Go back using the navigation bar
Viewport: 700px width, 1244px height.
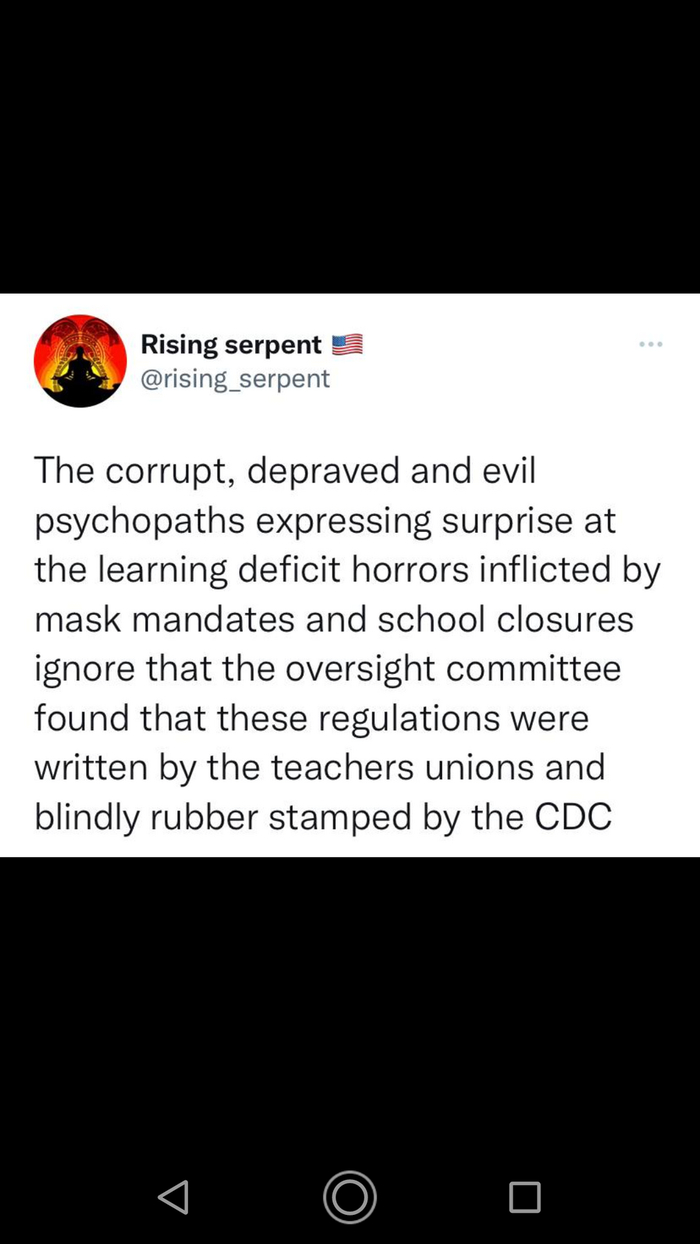[x=174, y=1196]
